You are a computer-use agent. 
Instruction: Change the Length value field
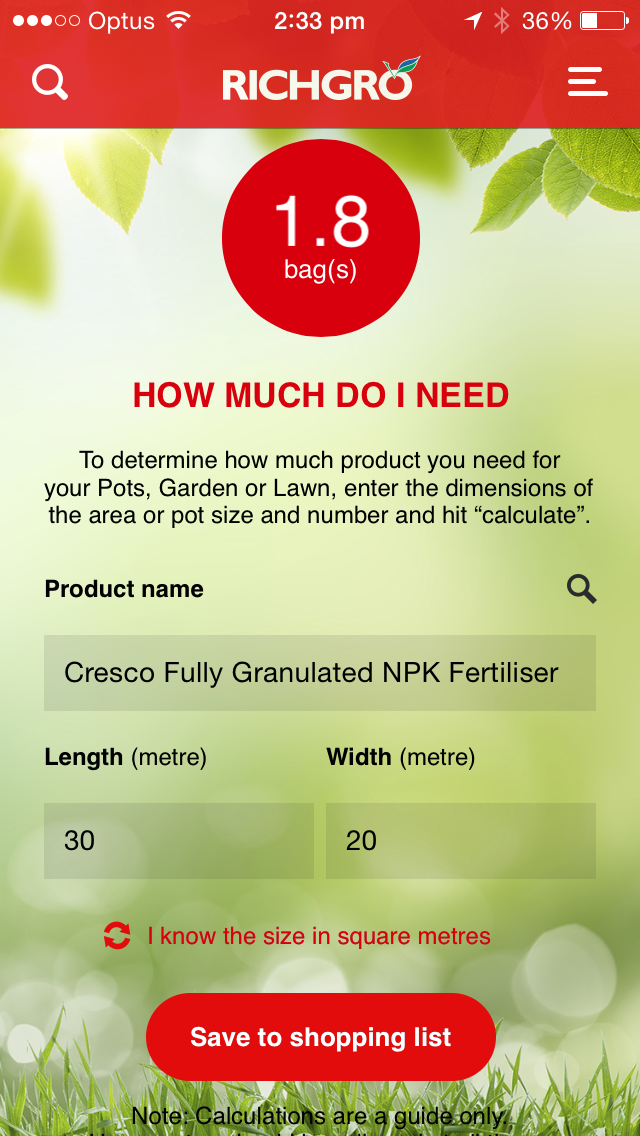pyautogui.click(x=178, y=840)
